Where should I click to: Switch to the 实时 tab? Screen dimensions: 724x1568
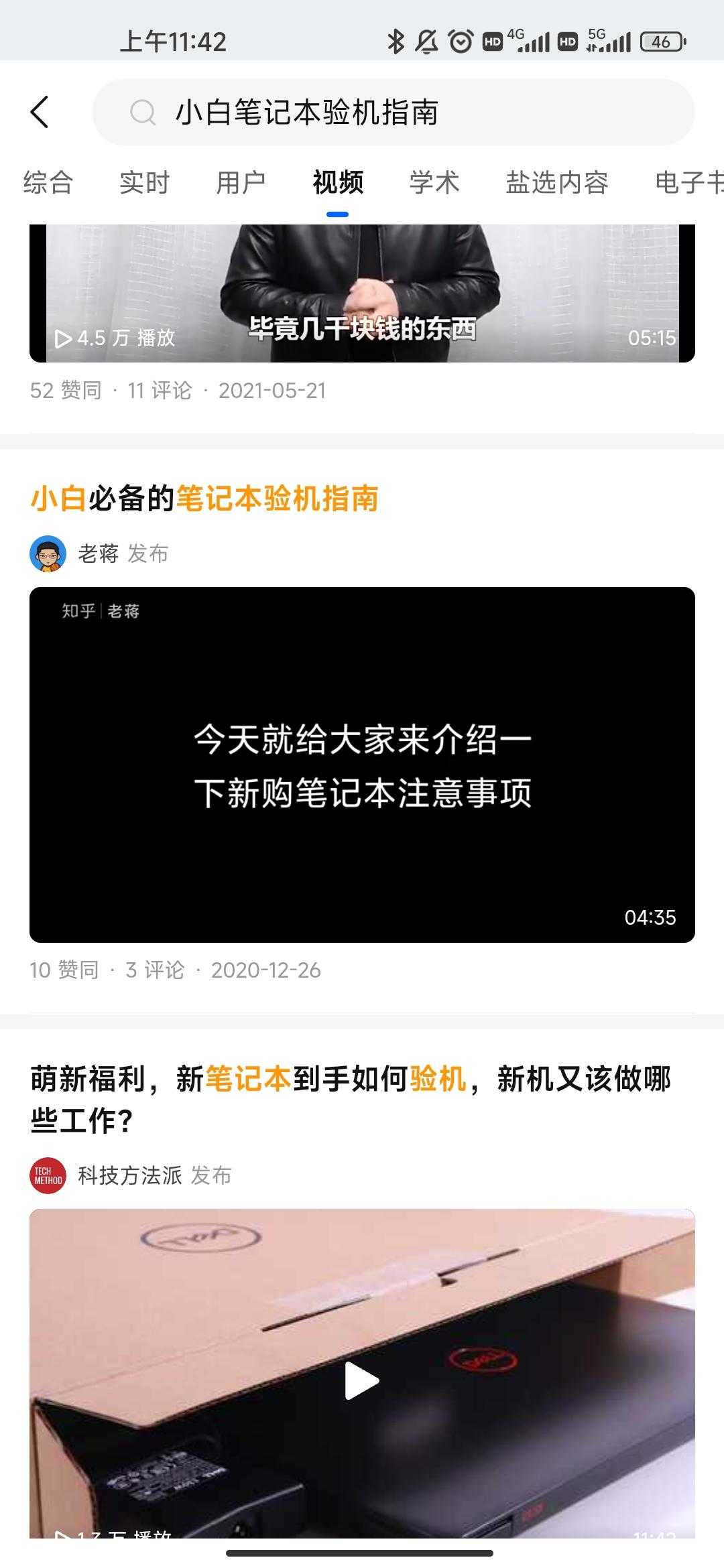pos(144,182)
